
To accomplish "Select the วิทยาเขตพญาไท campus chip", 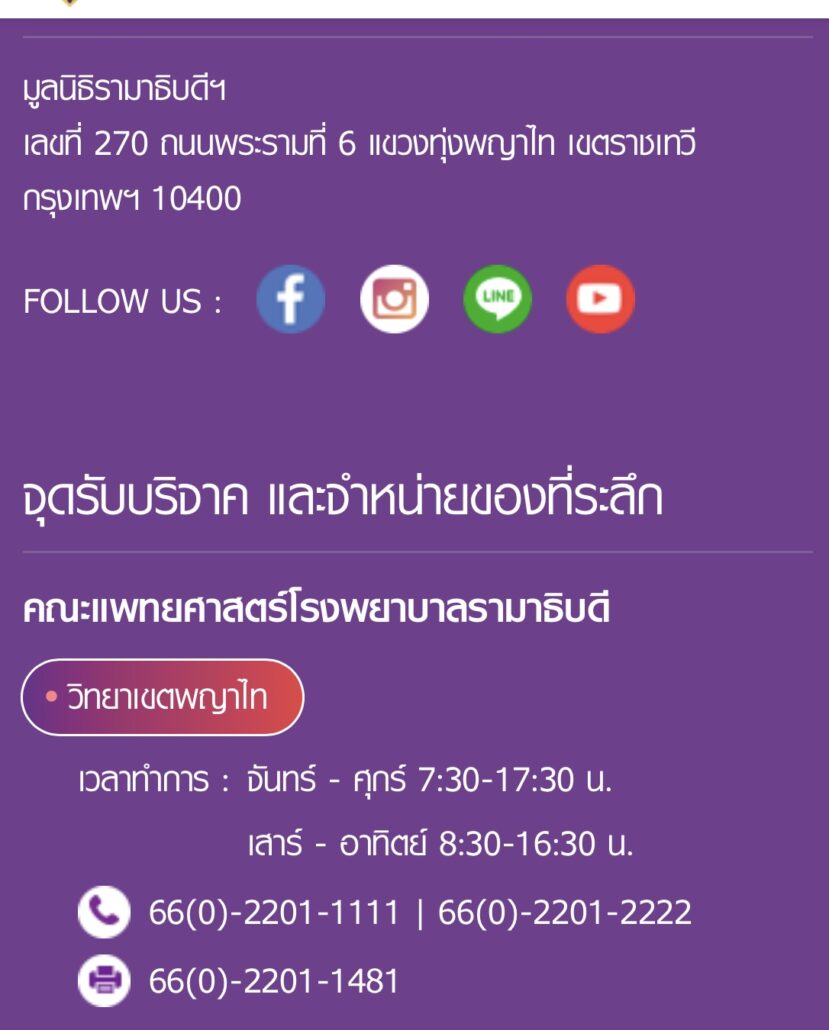I will tap(162, 697).
